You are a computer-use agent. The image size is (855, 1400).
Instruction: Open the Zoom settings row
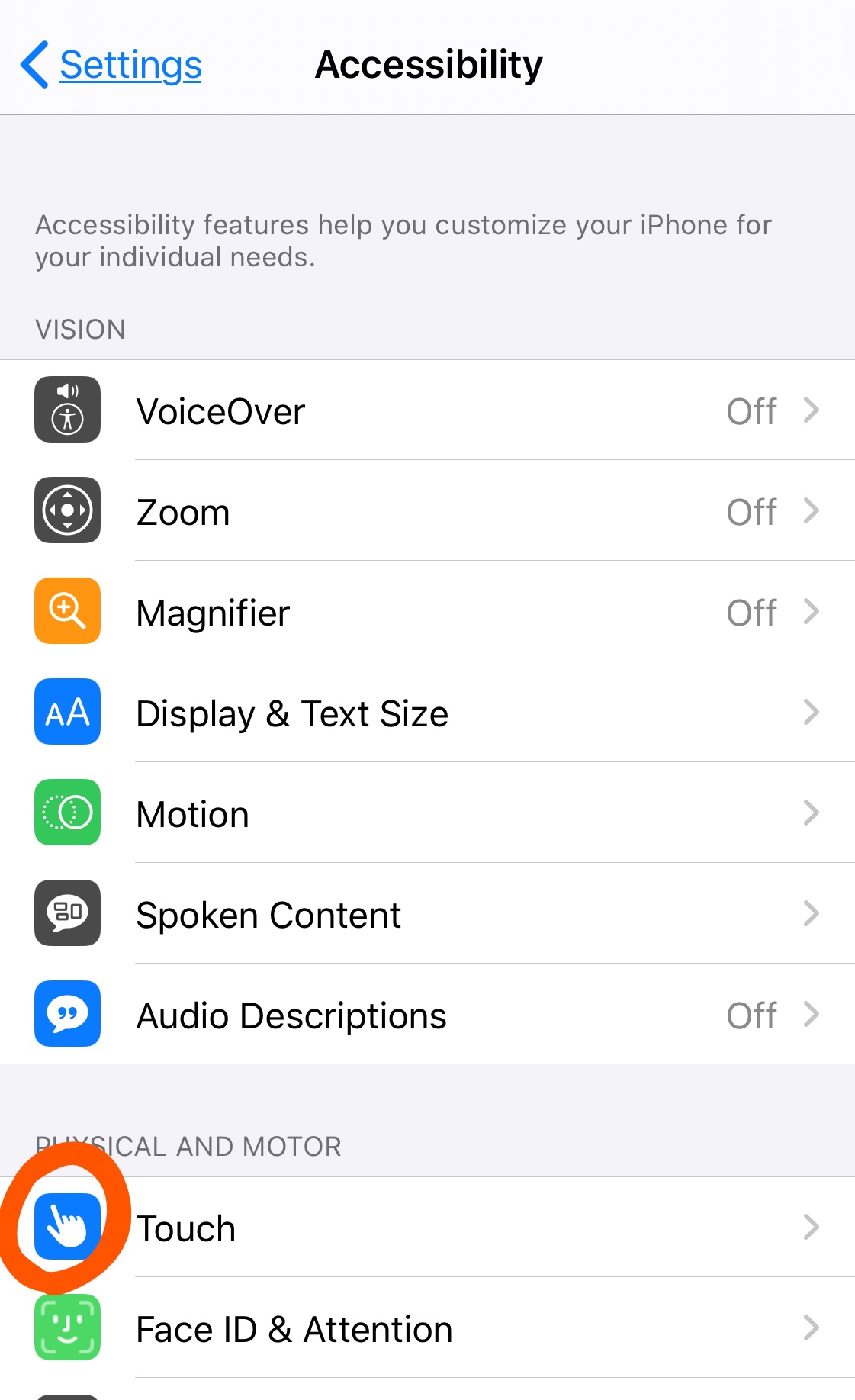point(427,511)
